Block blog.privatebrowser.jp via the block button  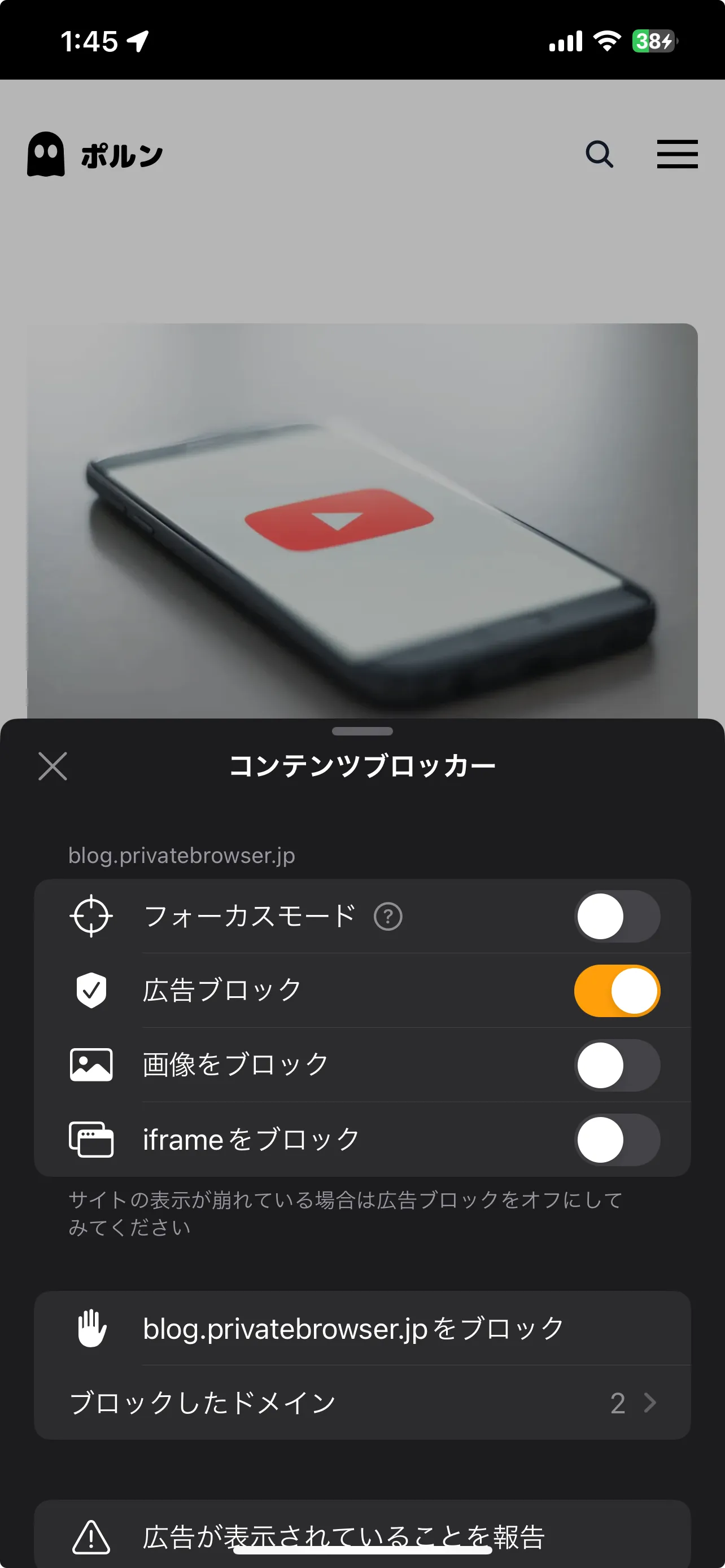click(362, 1329)
